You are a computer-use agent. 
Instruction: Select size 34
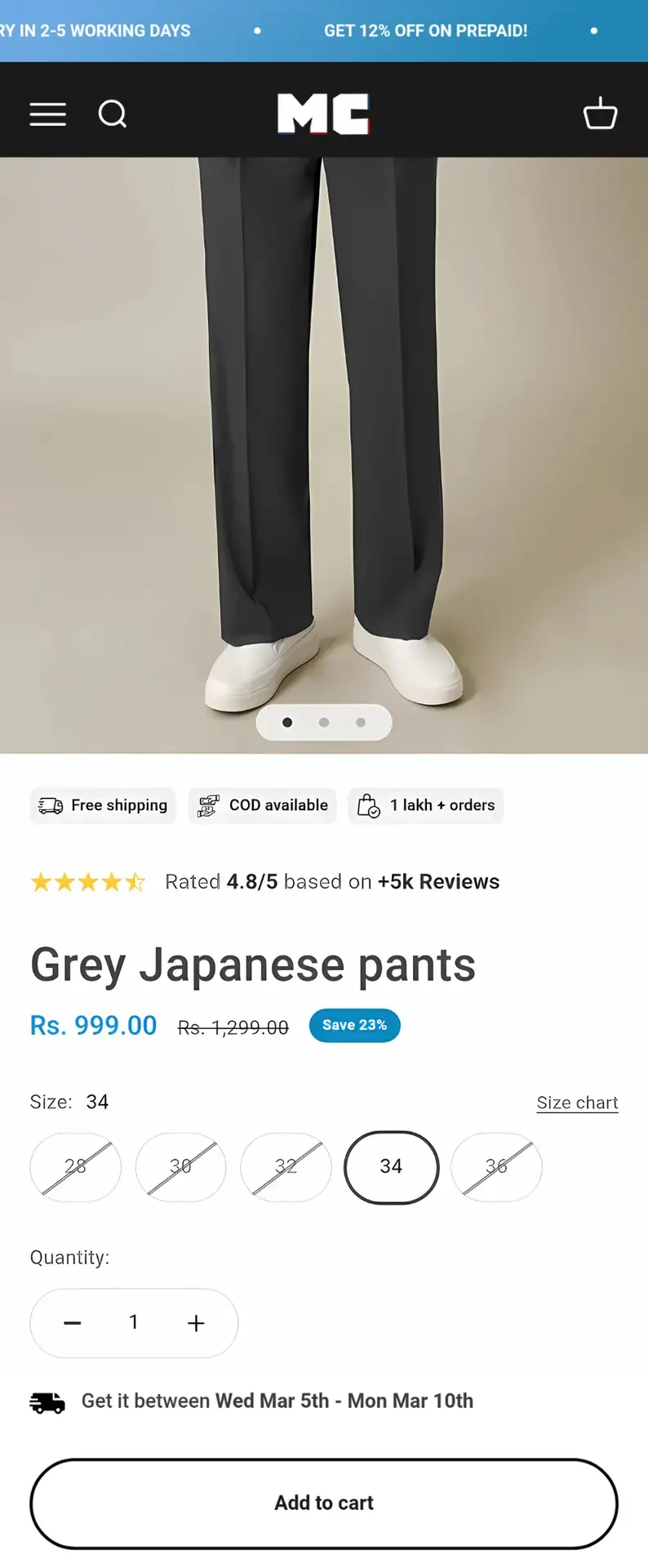click(391, 1167)
